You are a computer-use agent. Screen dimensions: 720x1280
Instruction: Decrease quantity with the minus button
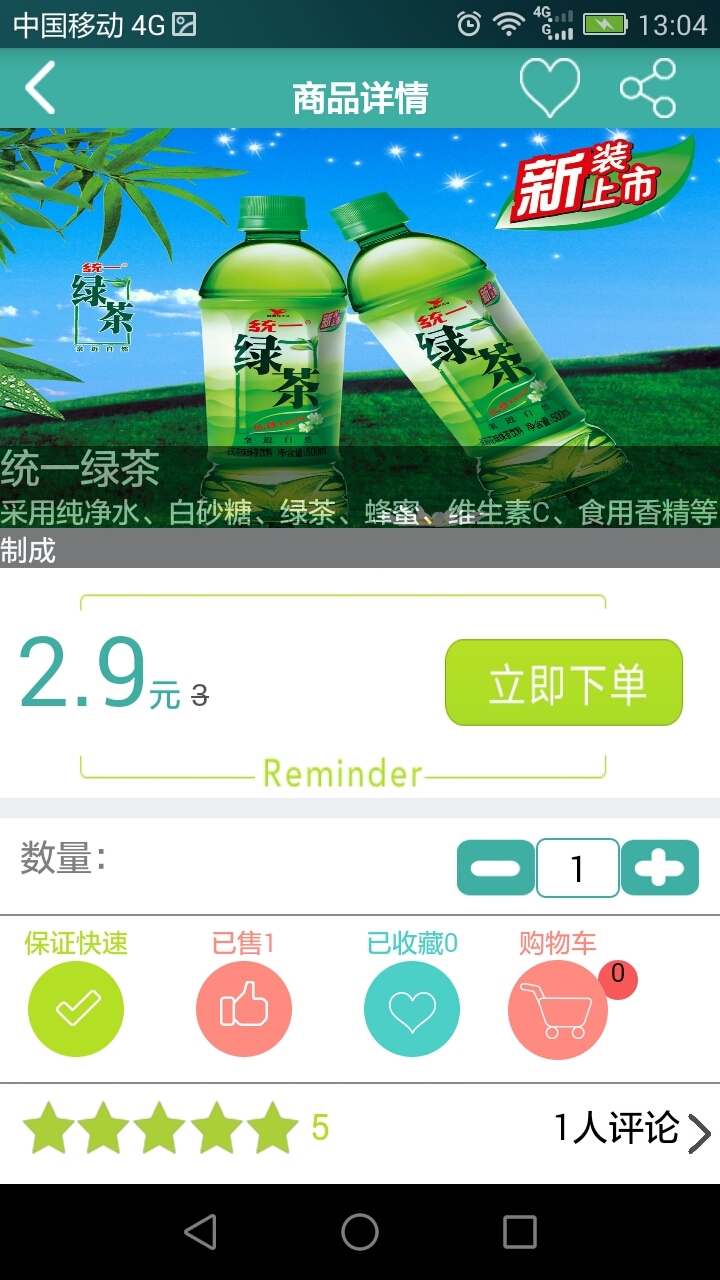tap(495, 868)
